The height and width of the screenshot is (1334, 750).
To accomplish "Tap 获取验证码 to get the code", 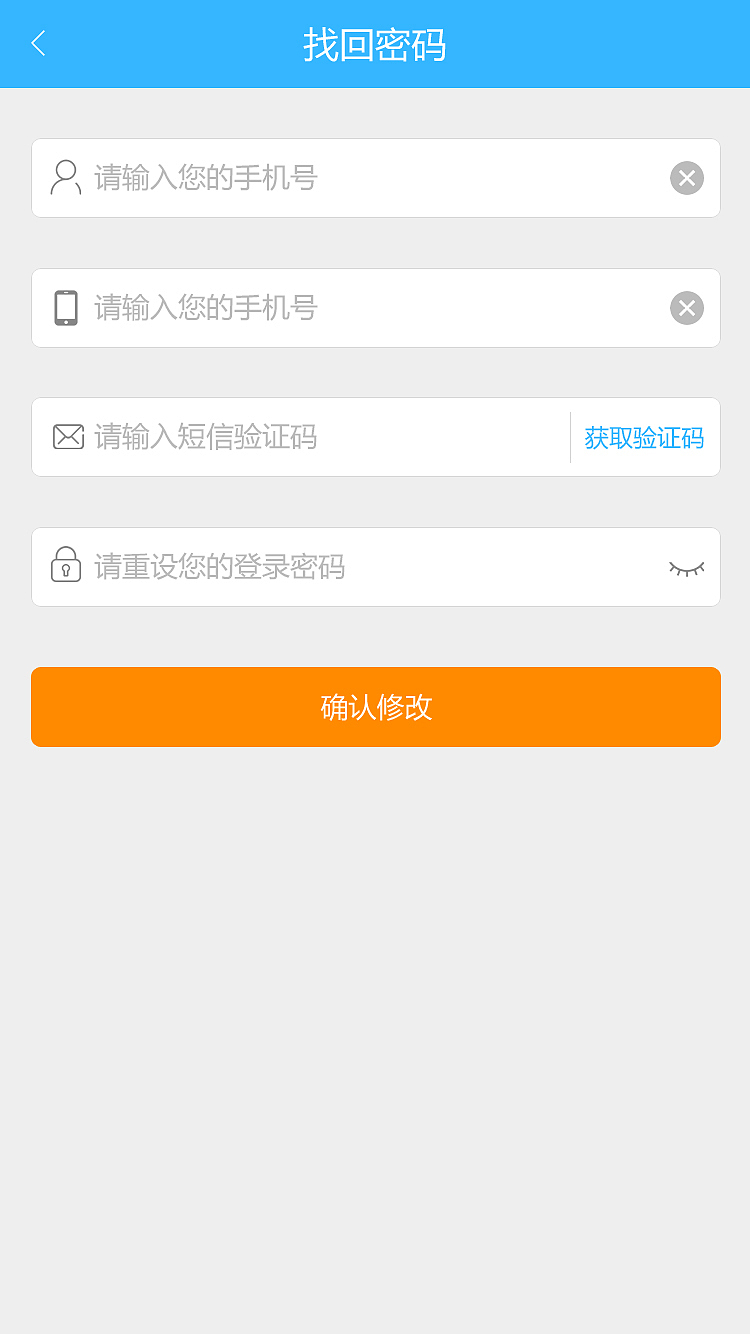I will pyautogui.click(x=644, y=438).
